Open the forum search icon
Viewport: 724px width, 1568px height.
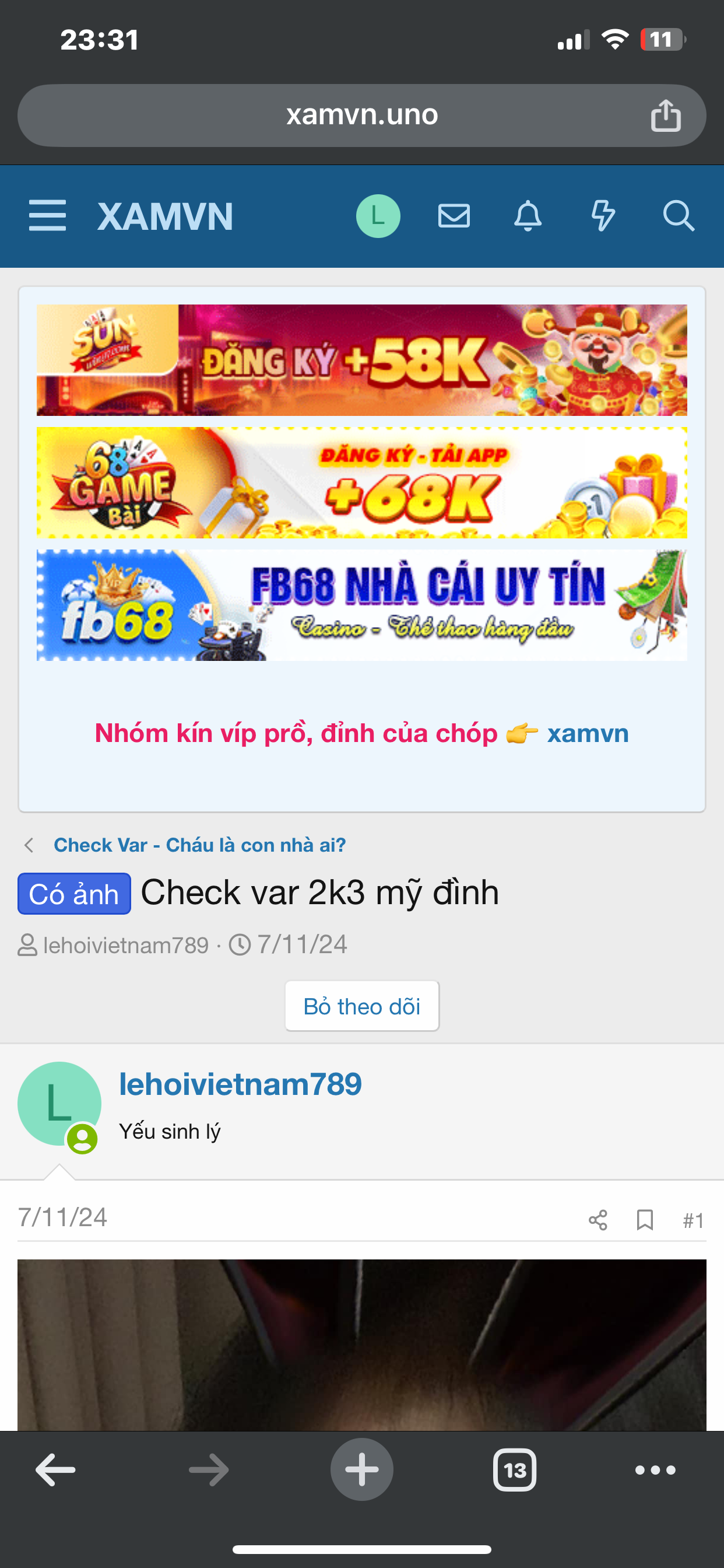(678, 216)
